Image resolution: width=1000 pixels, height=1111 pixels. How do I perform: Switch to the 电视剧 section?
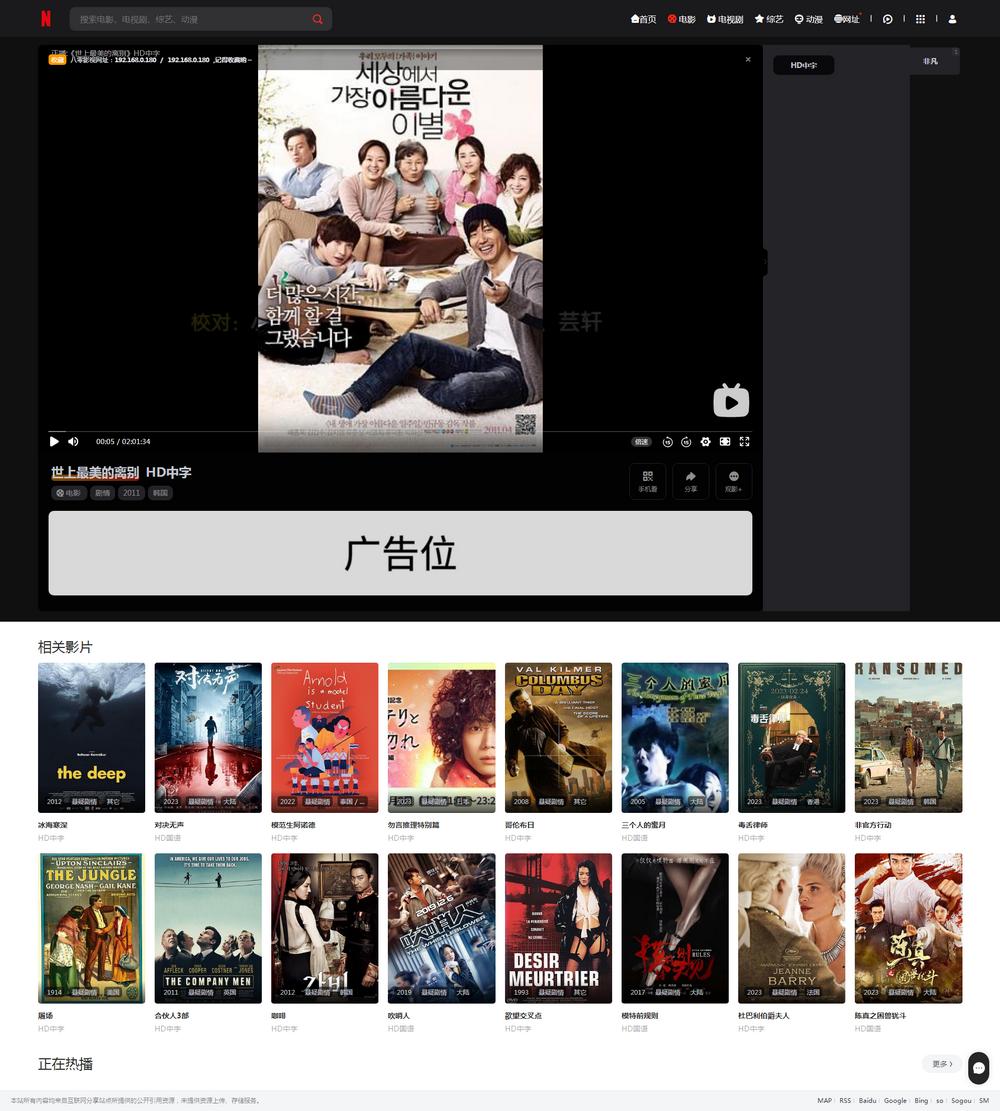(x=725, y=19)
